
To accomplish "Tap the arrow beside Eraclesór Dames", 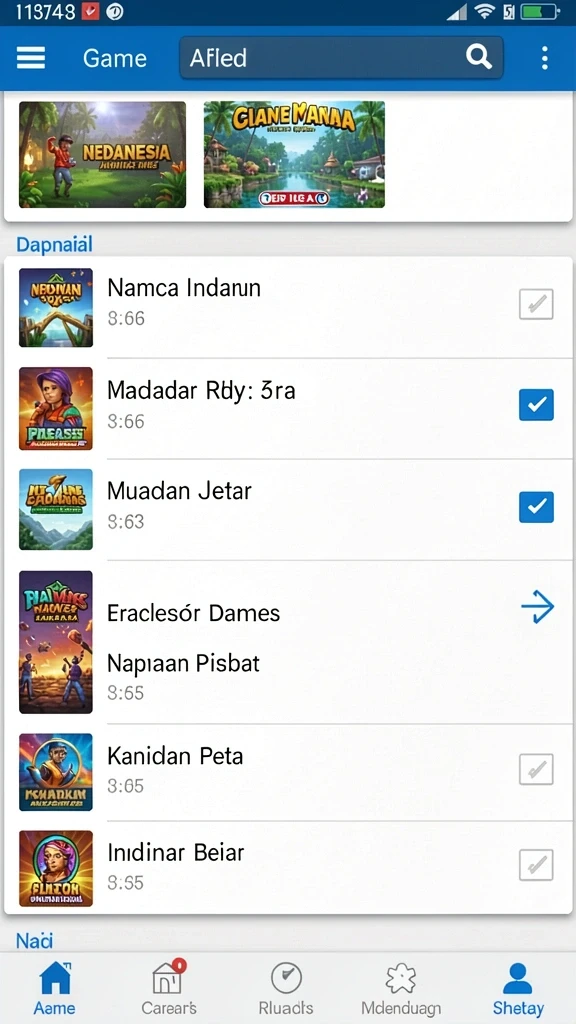I will click(537, 607).
